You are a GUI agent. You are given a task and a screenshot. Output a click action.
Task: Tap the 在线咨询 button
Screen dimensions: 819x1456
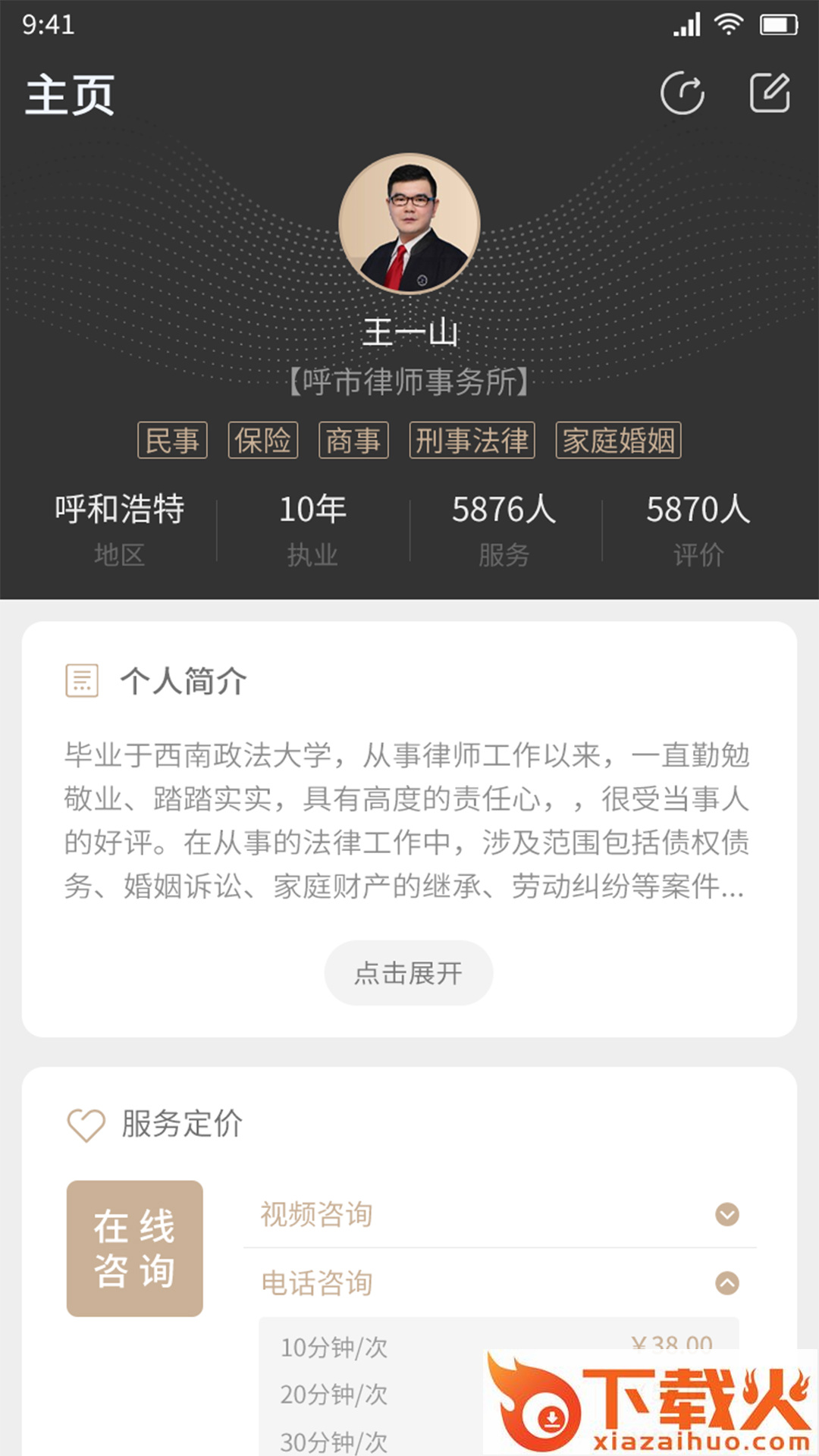click(x=135, y=1248)
